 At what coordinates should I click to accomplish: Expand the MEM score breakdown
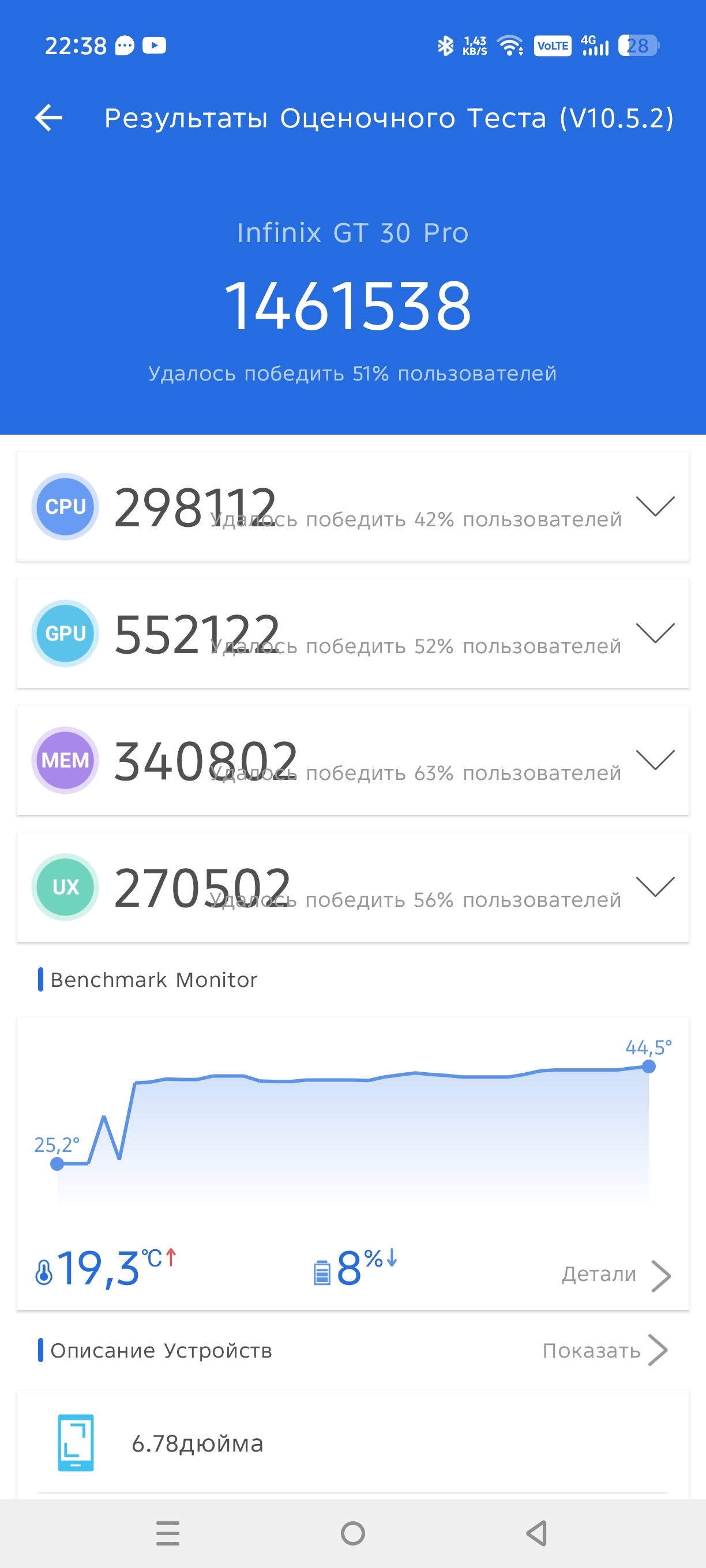pos(655,760)
